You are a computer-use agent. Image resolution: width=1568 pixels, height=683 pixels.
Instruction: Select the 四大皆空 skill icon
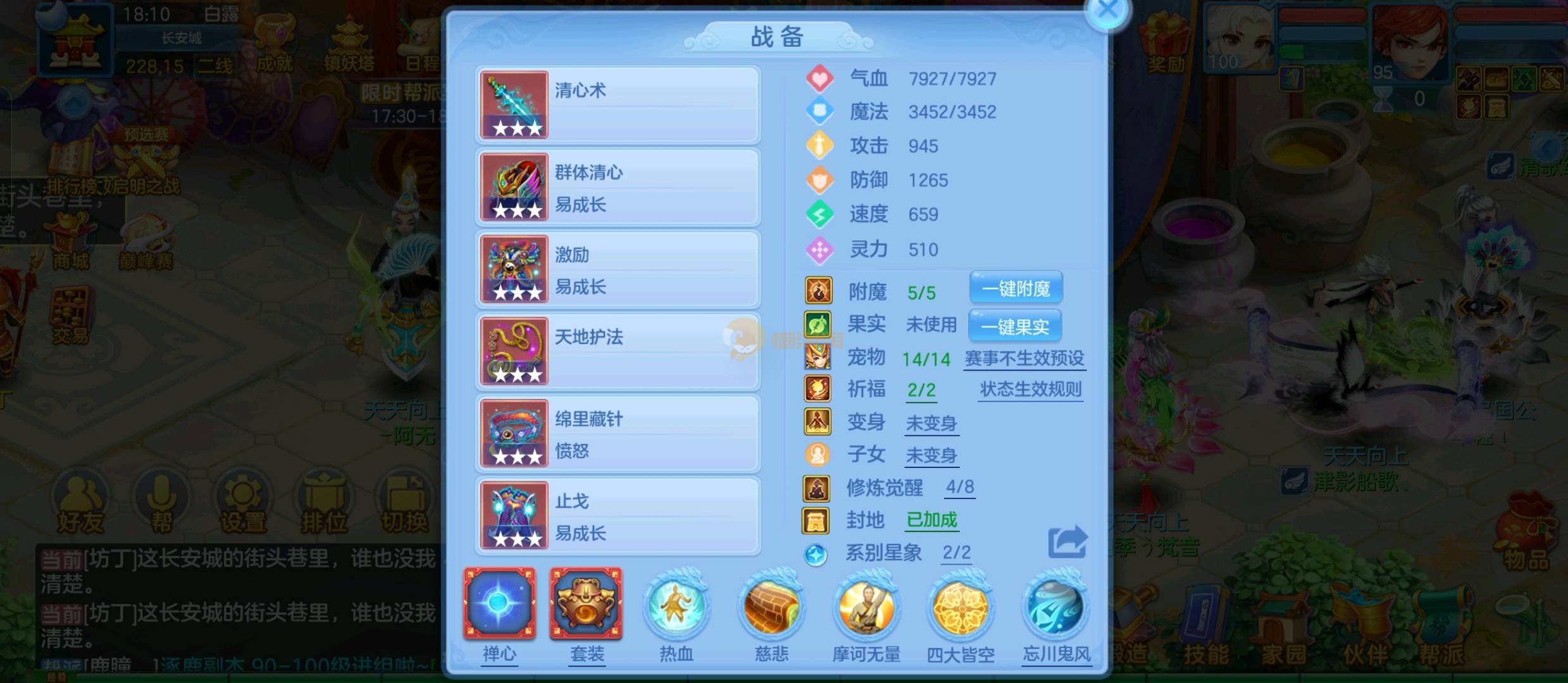pyautogui.click(x=961, y=607)
